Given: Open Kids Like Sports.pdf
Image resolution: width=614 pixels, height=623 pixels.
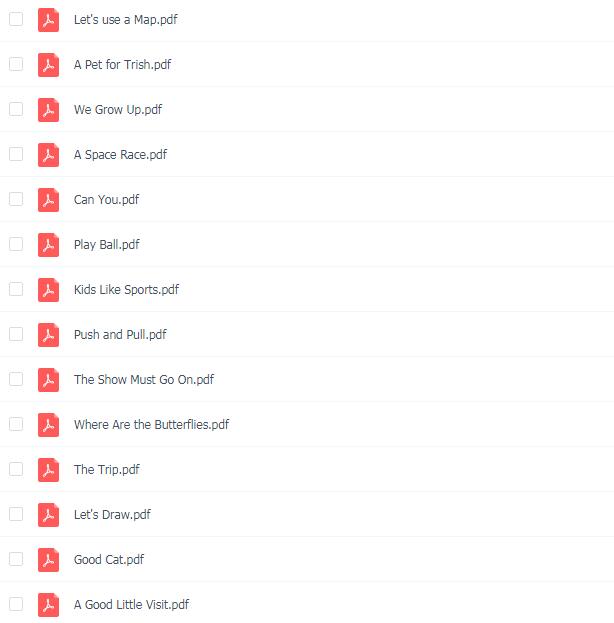Looking at the screenshot, I should [x=126, y=290].
